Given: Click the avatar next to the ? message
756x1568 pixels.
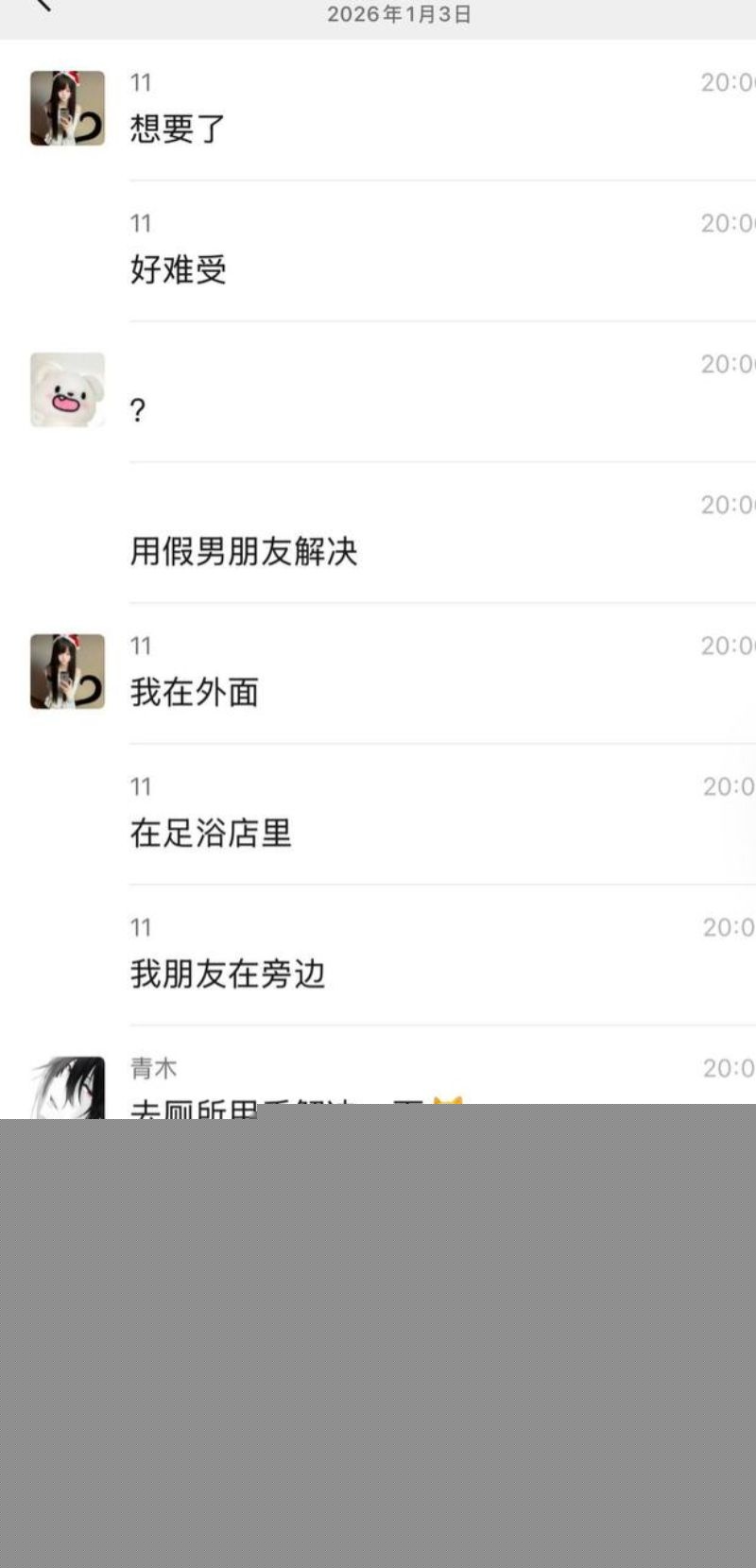Looking at the screenshot, I should point(67,389).
